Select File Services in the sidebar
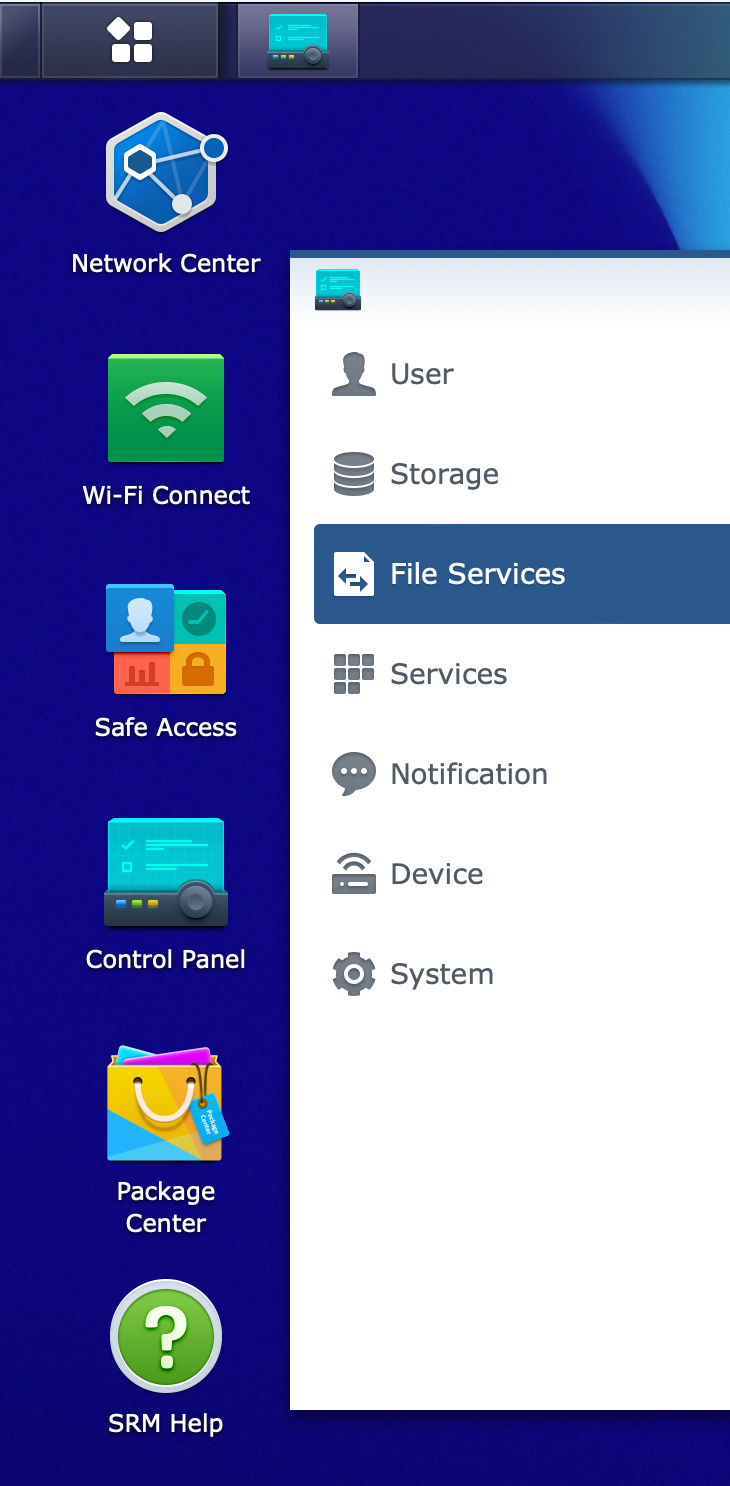 pyautogui.click(x=477, y=574)
